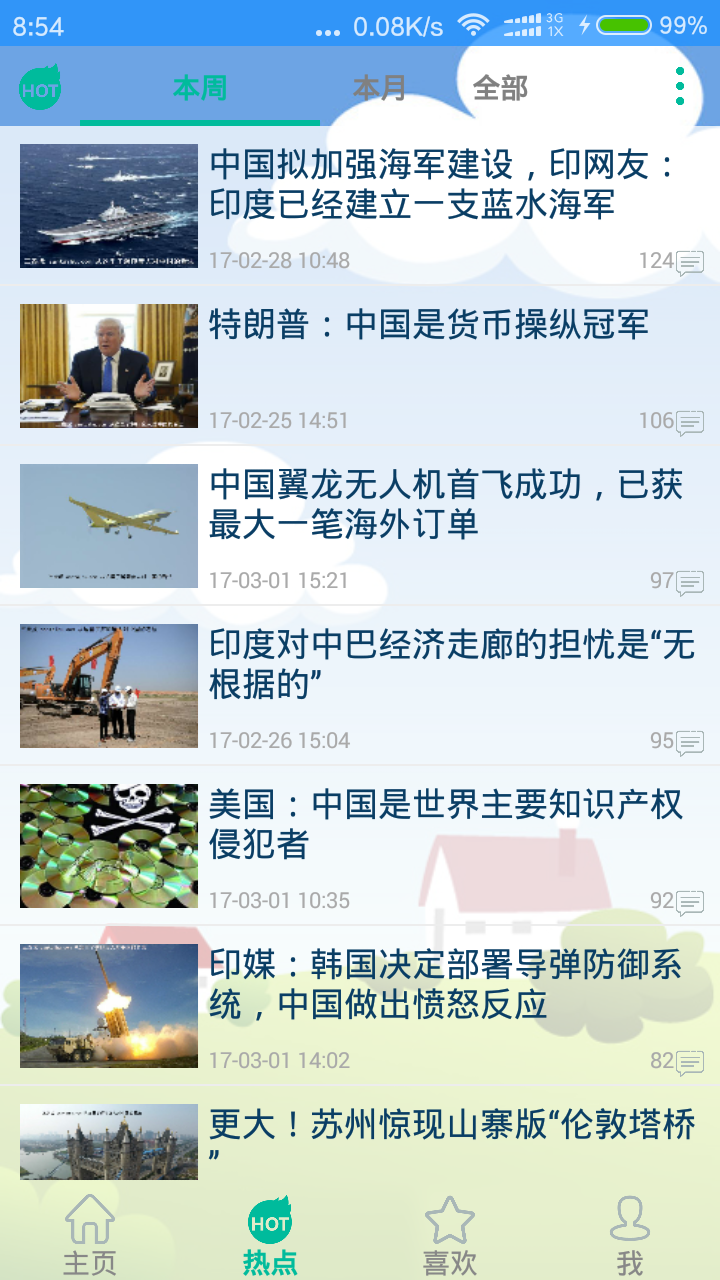The height and width of the screenshot is (1280, 720).
Task: Switch to the 我 profile tab
Action: click(630, 1235)
